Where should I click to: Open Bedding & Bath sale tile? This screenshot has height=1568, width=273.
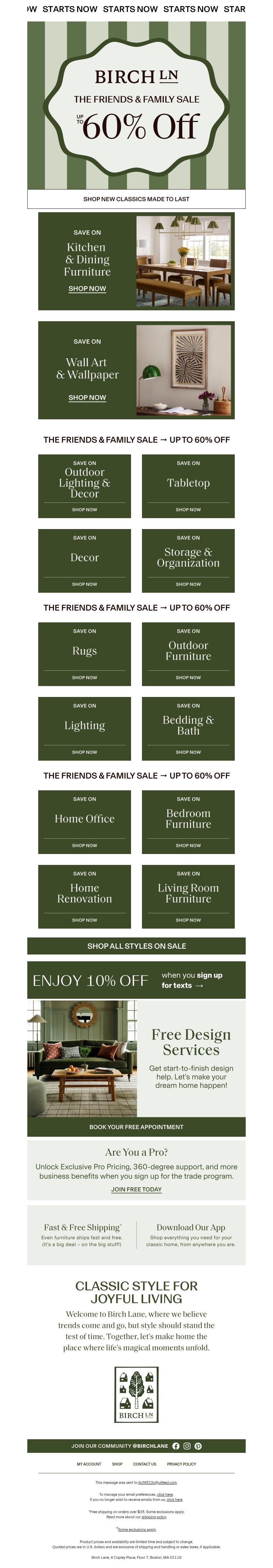188,729
